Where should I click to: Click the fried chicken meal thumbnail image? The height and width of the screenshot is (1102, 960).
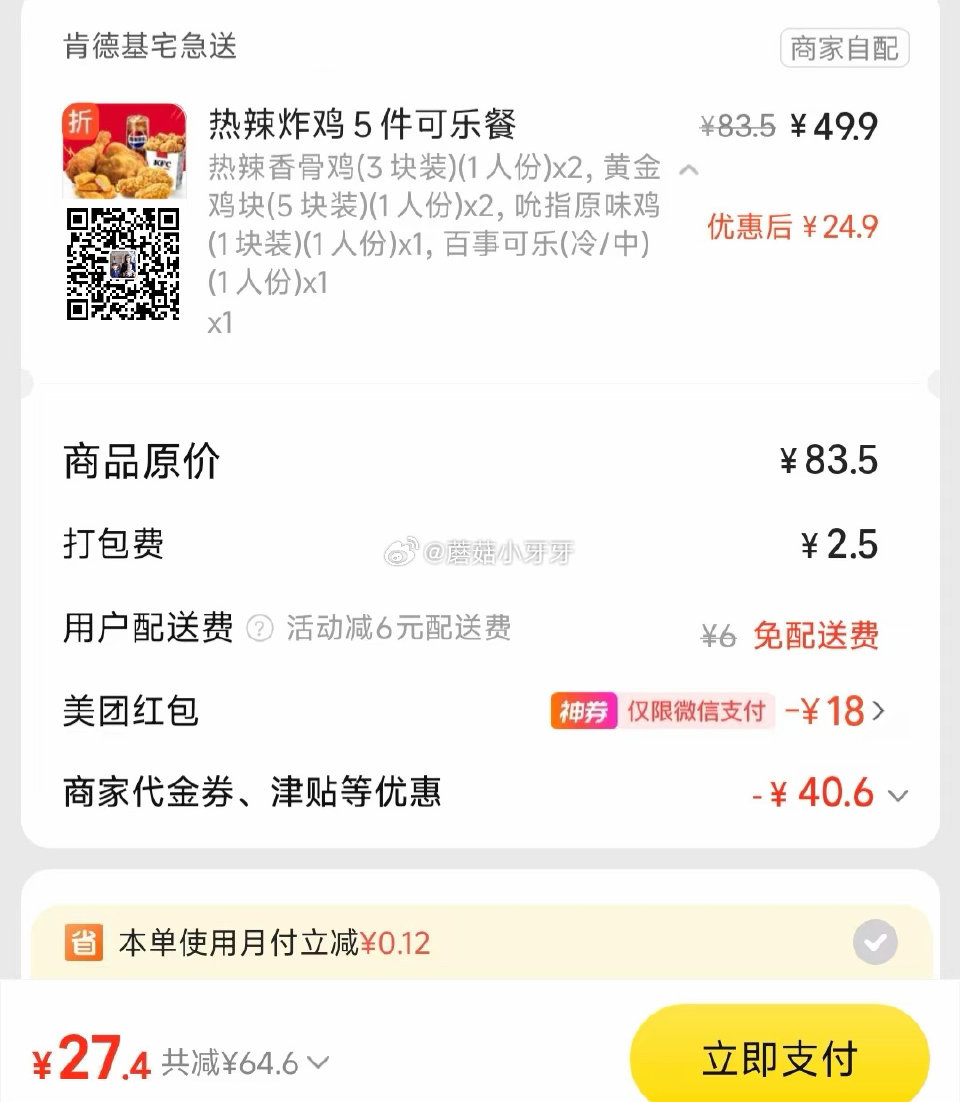click(x=123, y=150)
